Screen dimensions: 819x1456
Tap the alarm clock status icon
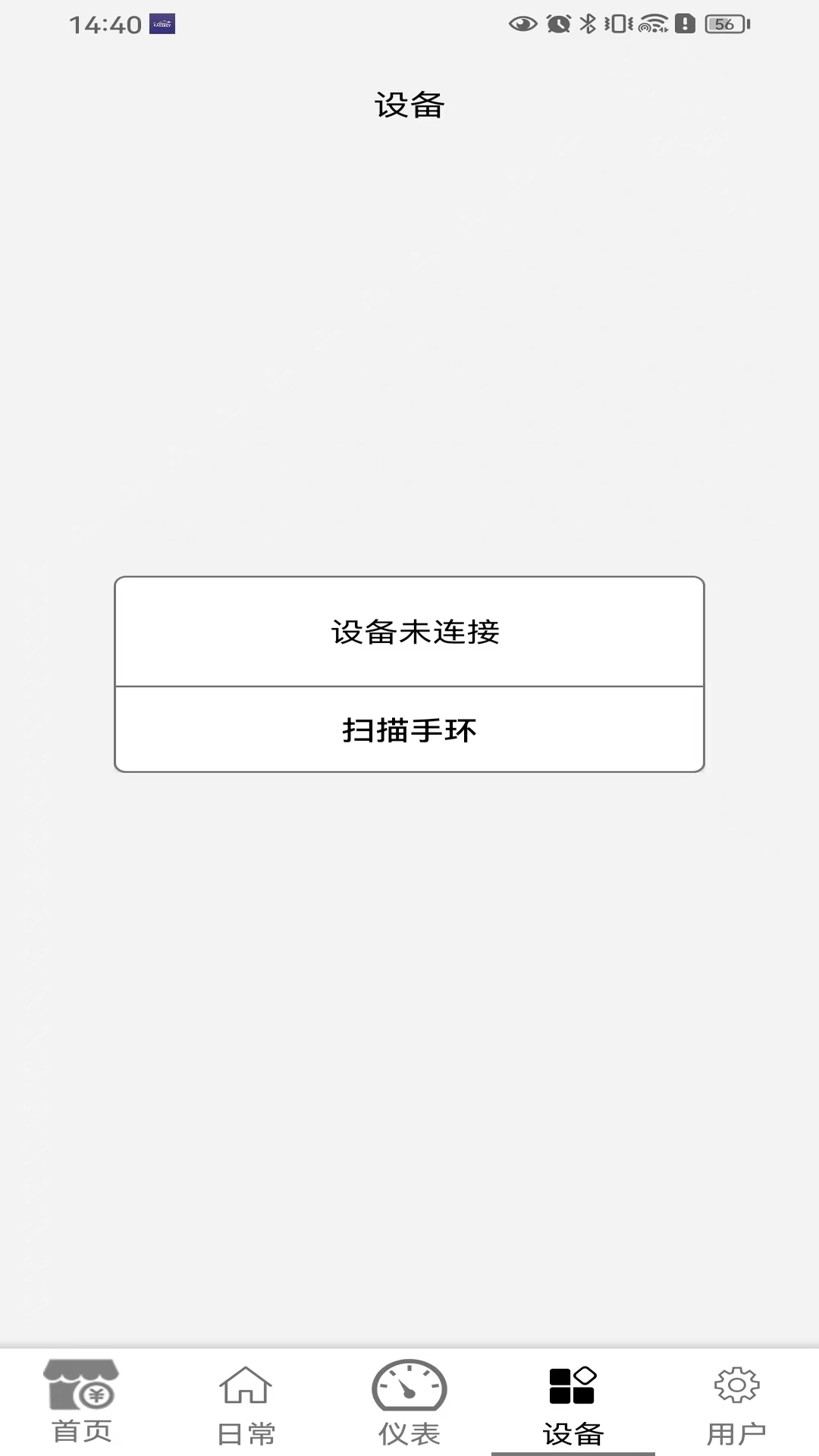click(557, 24)
